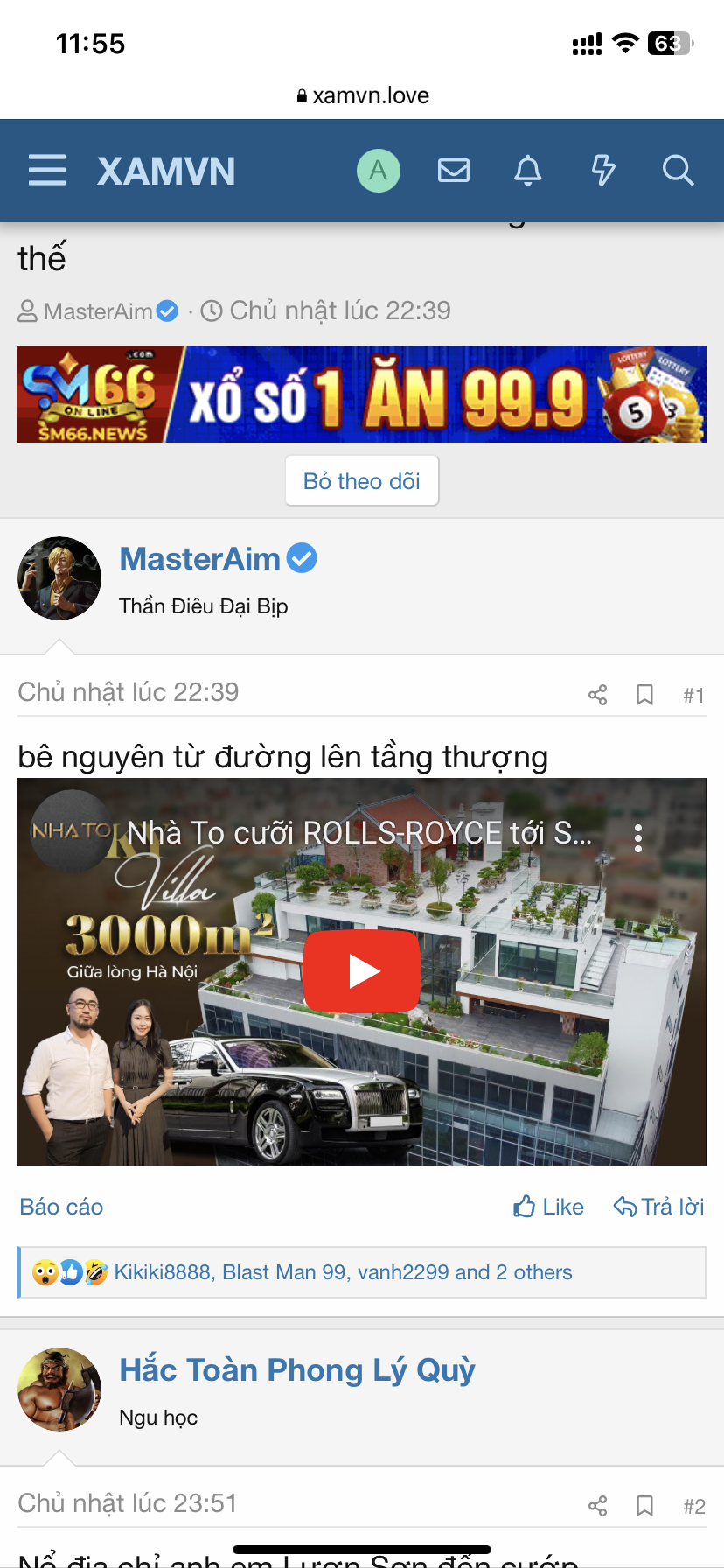Screen dimensions: 724x1568
Task: Reply via Trả lời on post #1
Action: pos(659,1207)
